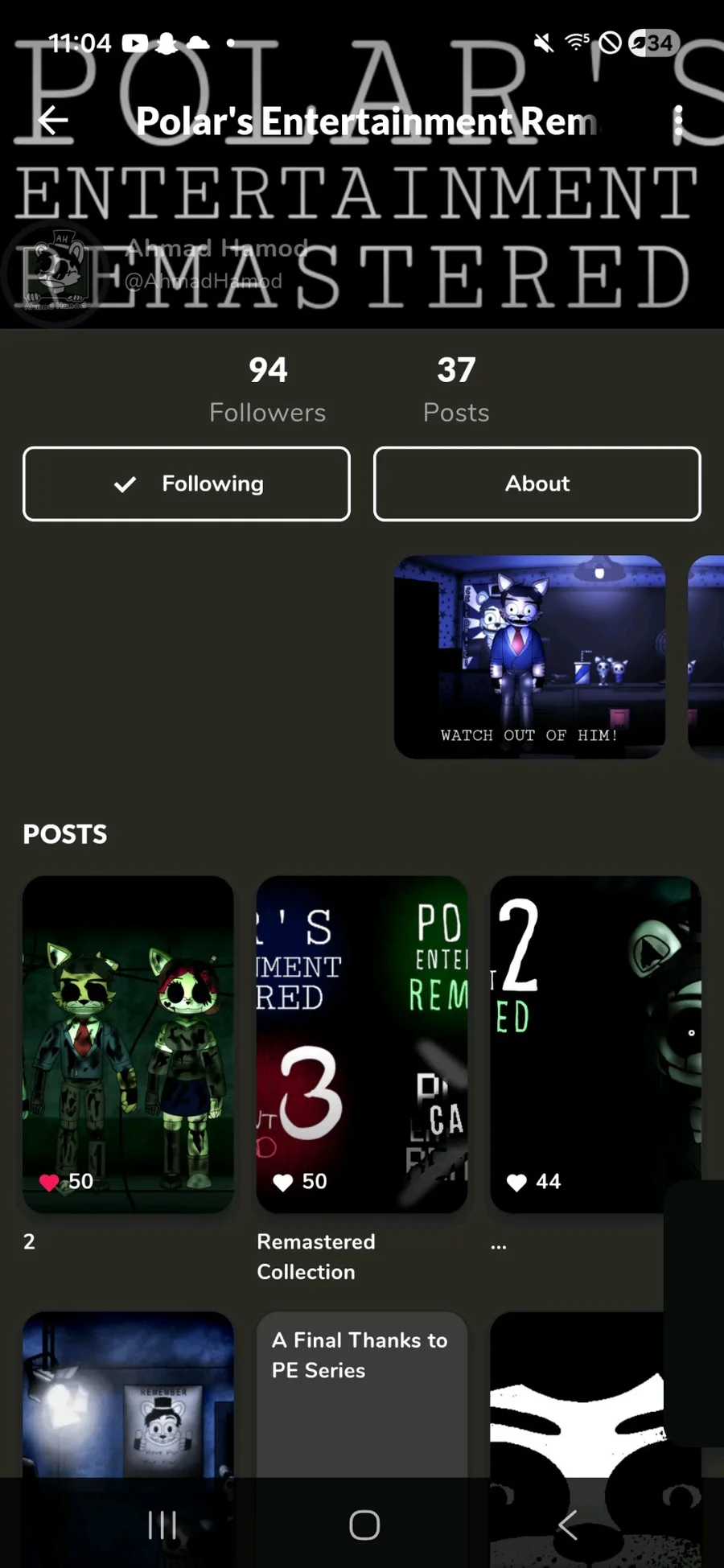This screenshot has width=724, height=1568.
Task: Open the 'Watch out of him!' media image
Action: [529, 656]
